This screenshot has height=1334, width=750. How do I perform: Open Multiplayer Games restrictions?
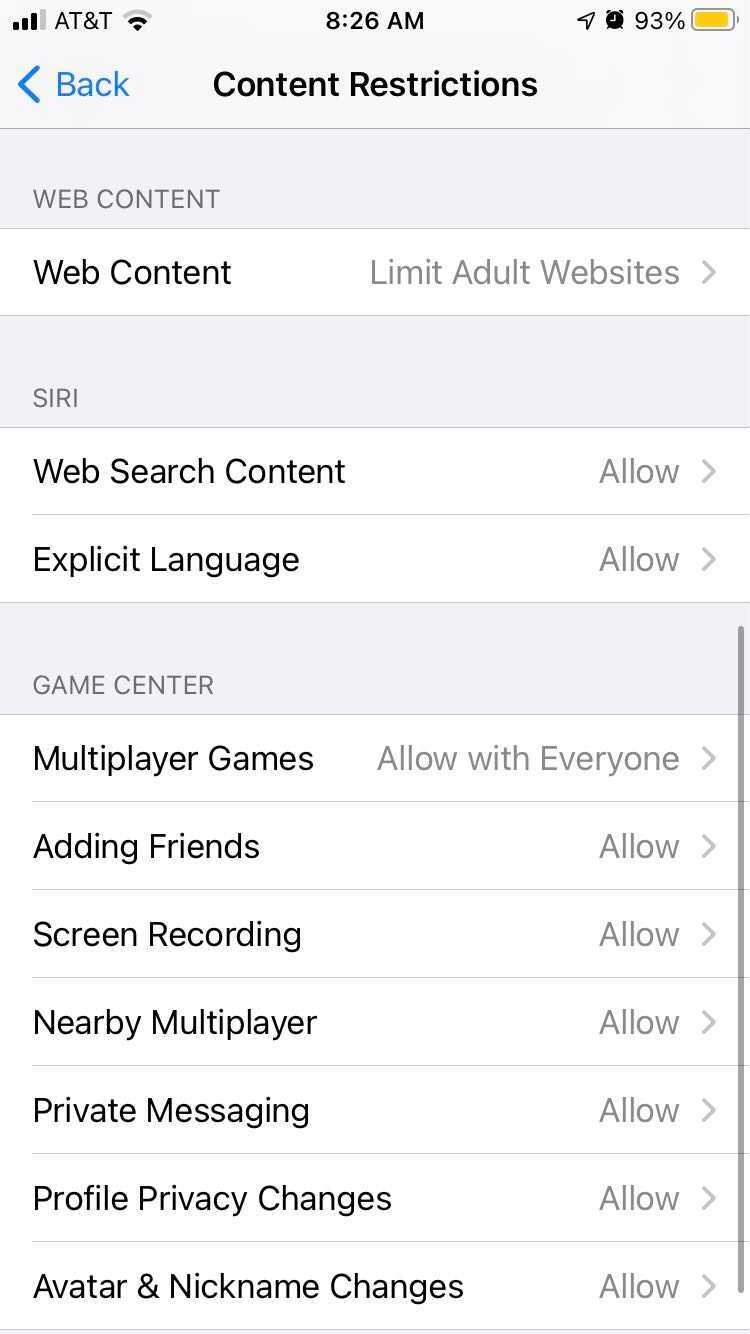point(375,758)
